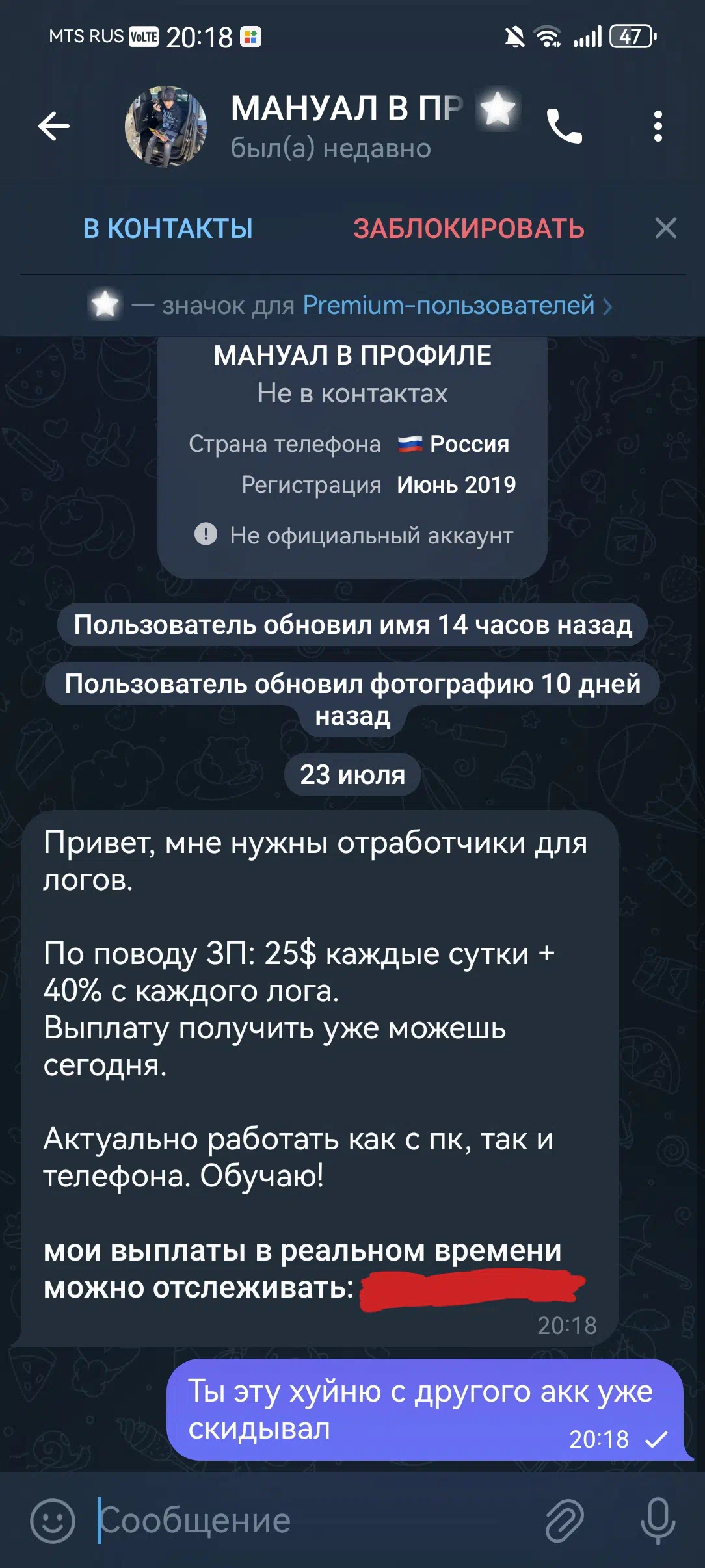The image size is (705, 1568).
Task: Open the three-dot overflow menu
Action: pos(658,126)
